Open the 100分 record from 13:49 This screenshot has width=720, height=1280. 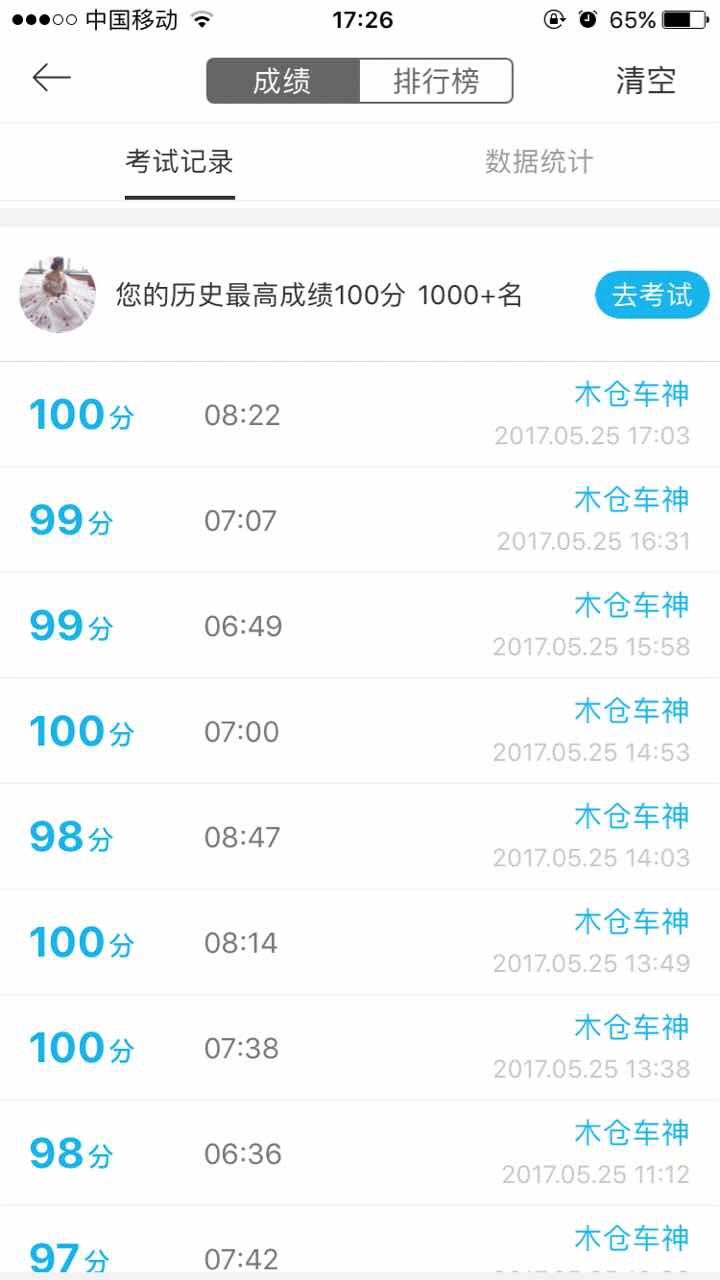(360, 942)
